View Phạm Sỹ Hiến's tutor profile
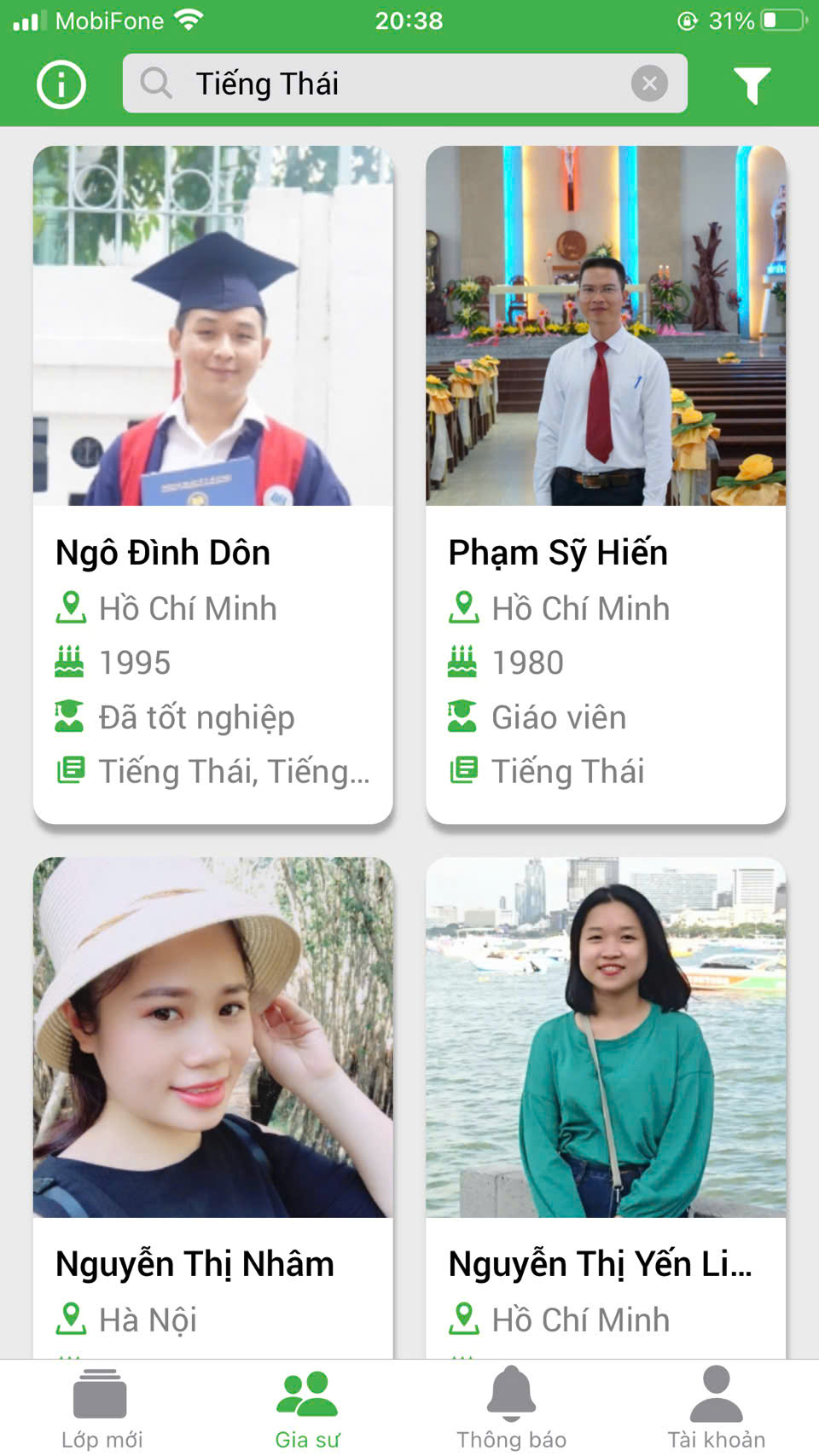The image size is (819, 1456). coord(606,484)
